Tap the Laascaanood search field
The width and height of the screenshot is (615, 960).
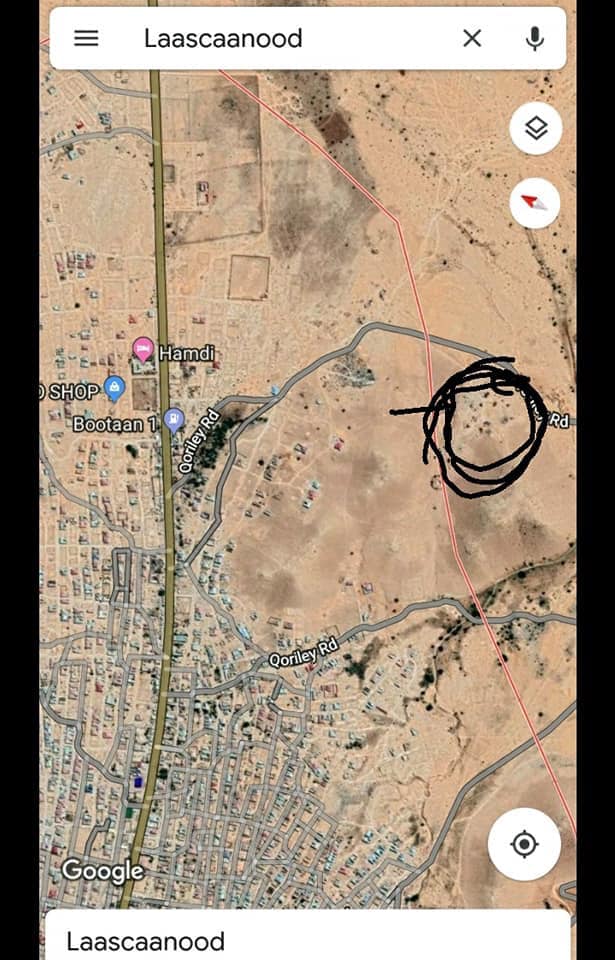pos(290,38)
